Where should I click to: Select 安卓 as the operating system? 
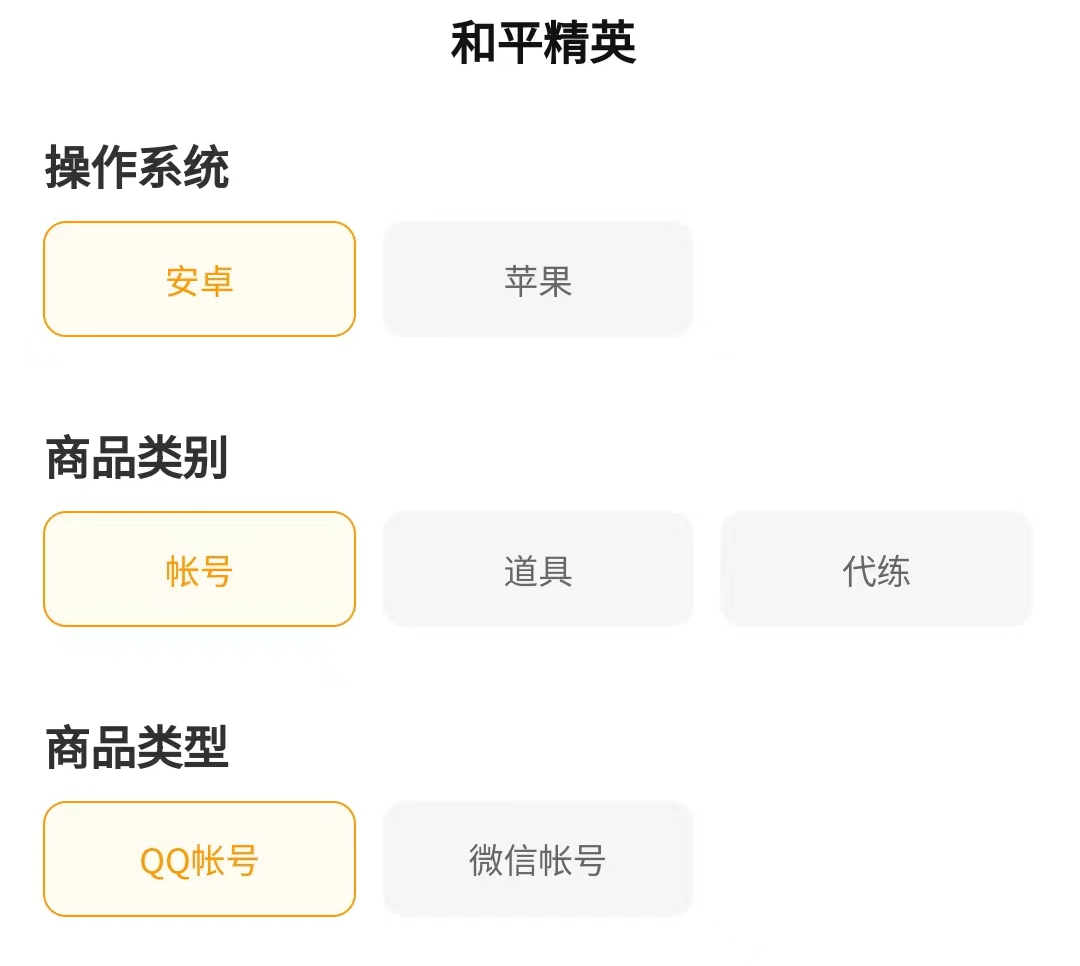pyautogui.click(x=199, y=280)
